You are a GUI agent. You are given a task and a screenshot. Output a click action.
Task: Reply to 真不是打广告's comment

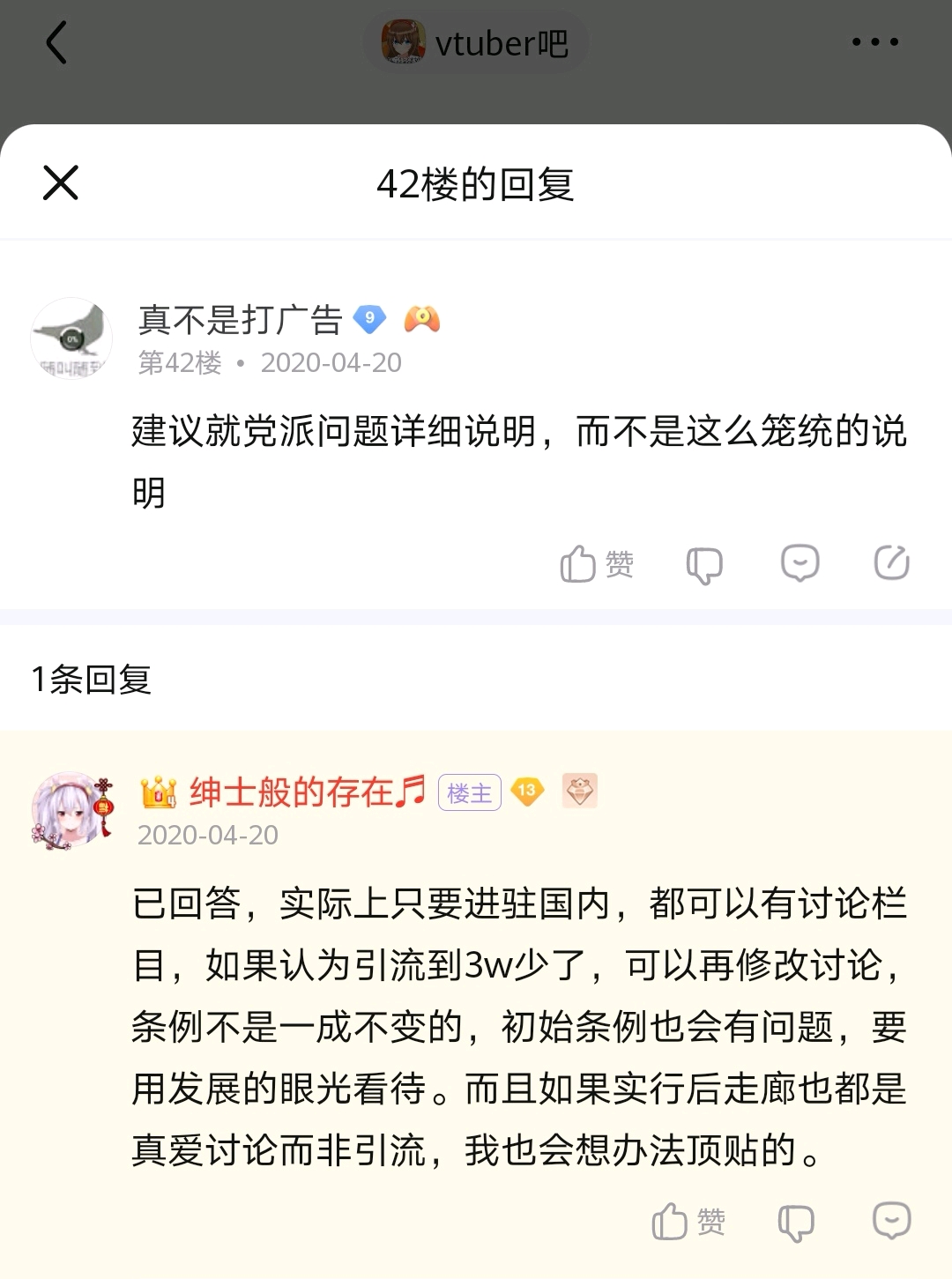[x=800, y=563]
